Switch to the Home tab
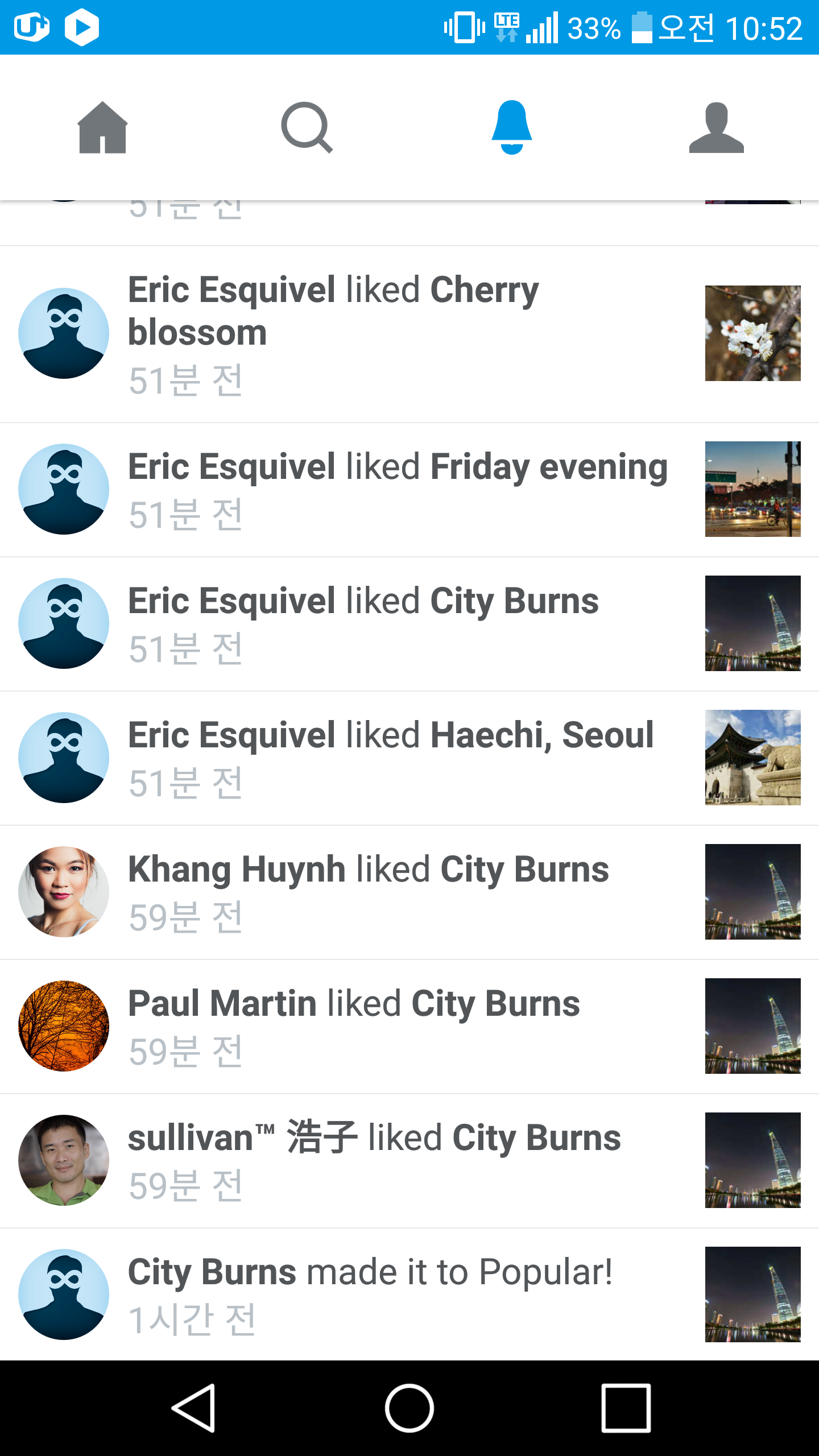Viewport: 819px width, 1456px height. [x=102, y=127]
